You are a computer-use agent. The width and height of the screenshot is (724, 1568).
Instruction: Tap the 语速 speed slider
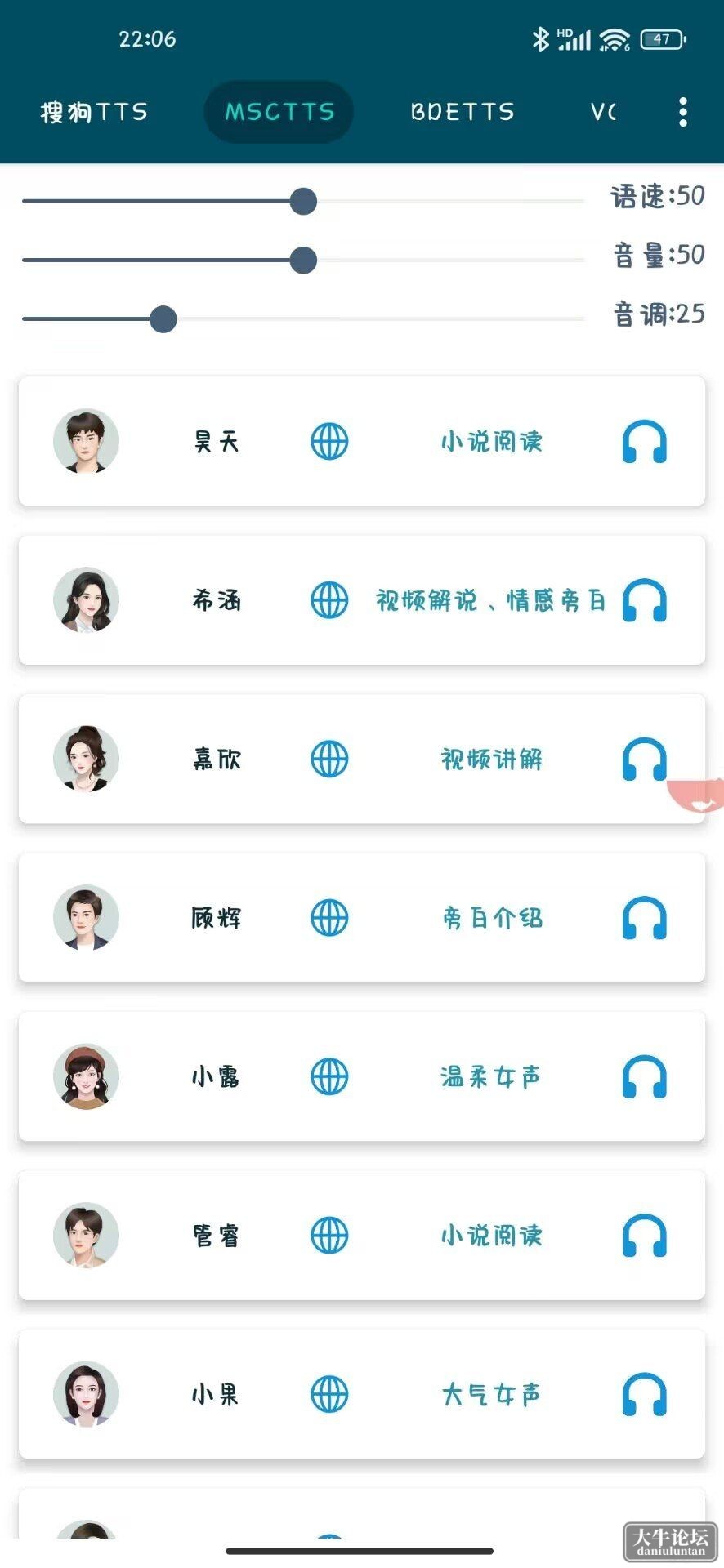tap(303, 201)
